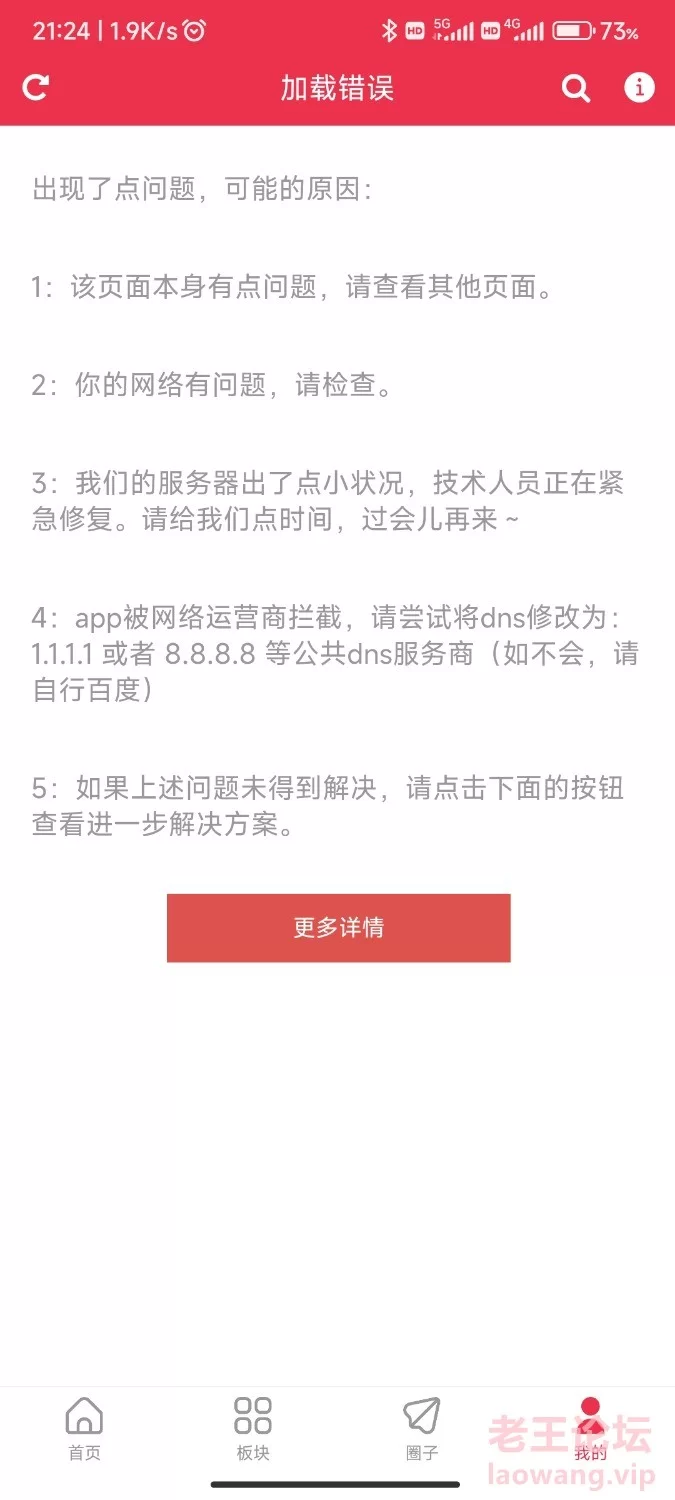The image size is (675, 1500).
Task: Open the search icon in the header
Action: click(x=576, y=88)
